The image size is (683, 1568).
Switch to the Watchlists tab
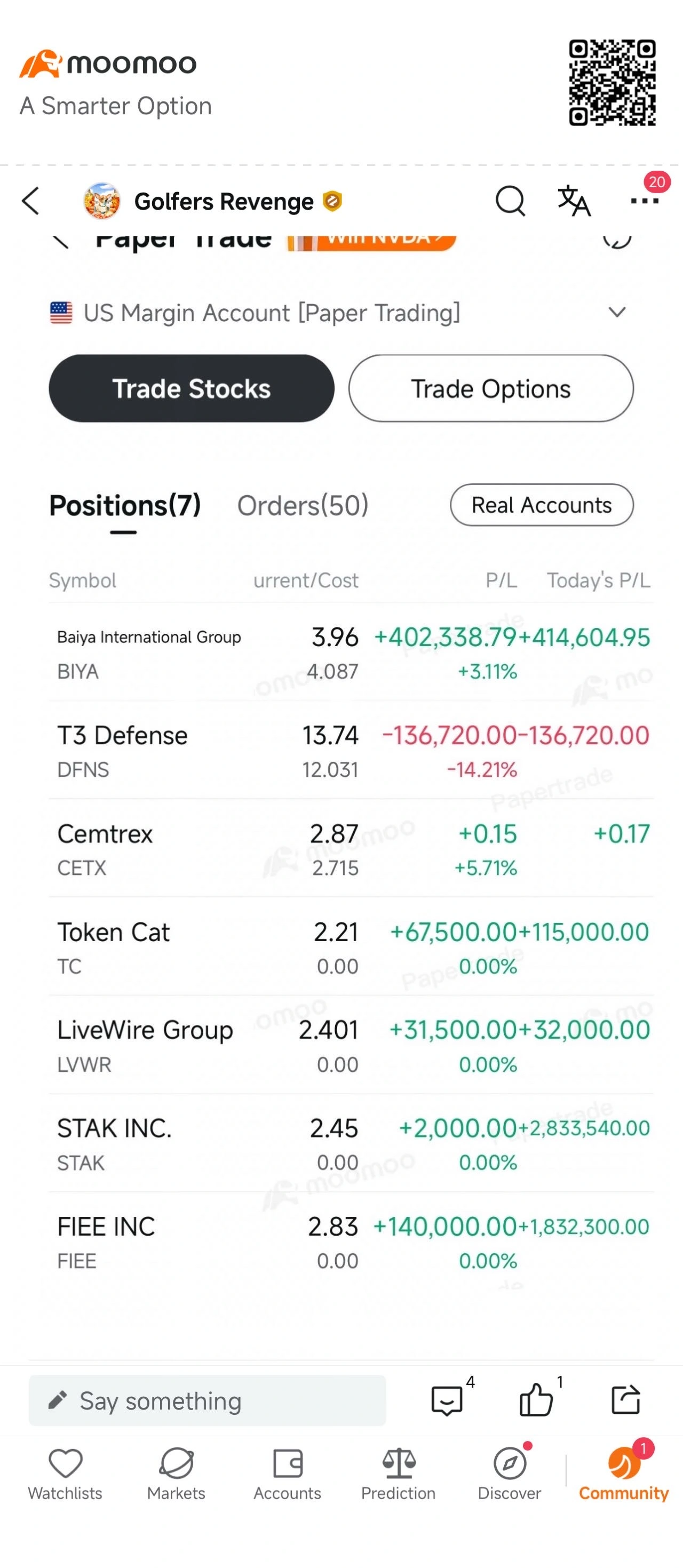65,1474
